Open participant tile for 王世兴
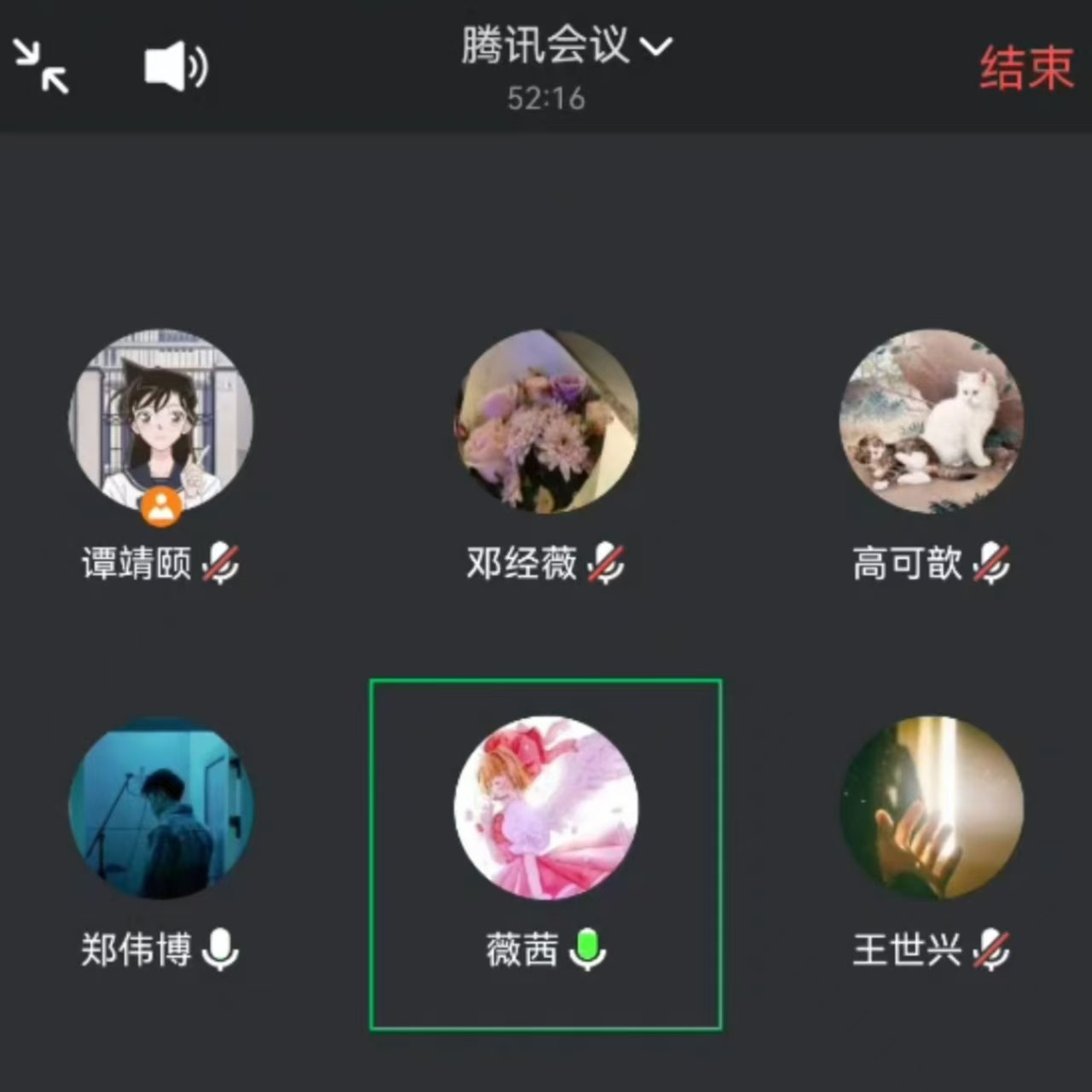Screen dimensions: 1092x1092 pos(932,809)
